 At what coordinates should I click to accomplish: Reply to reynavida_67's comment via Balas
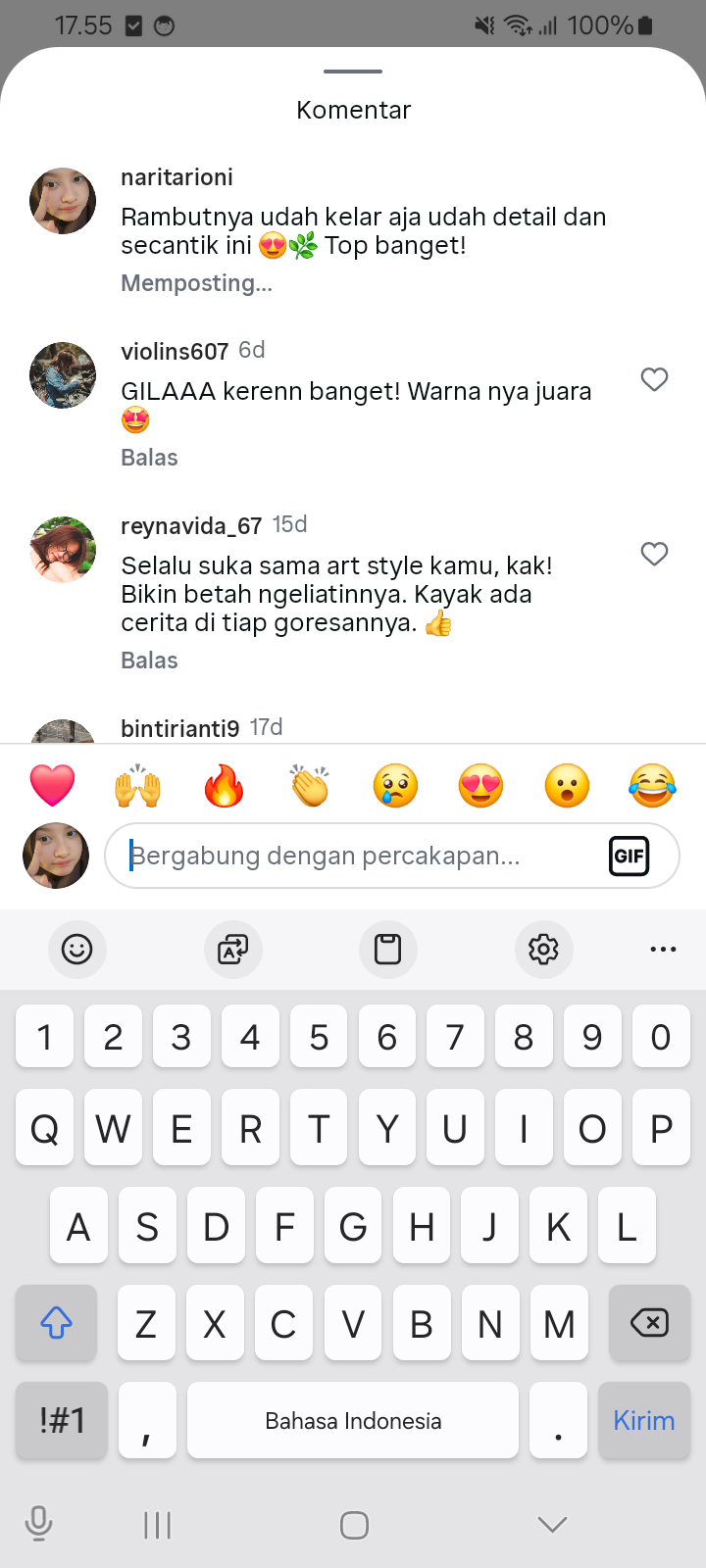pos(149,661)
